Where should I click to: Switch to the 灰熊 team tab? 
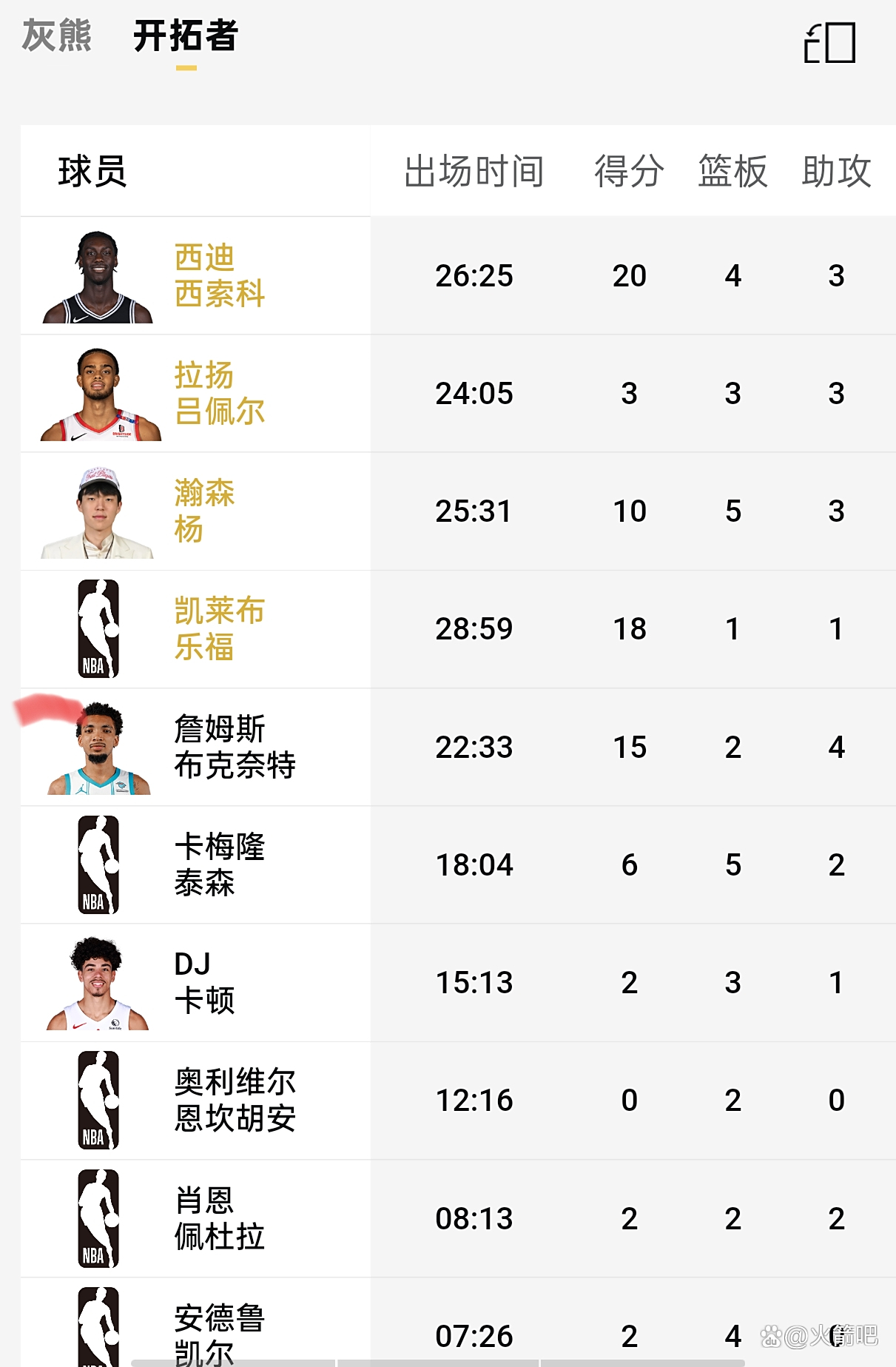57,36
